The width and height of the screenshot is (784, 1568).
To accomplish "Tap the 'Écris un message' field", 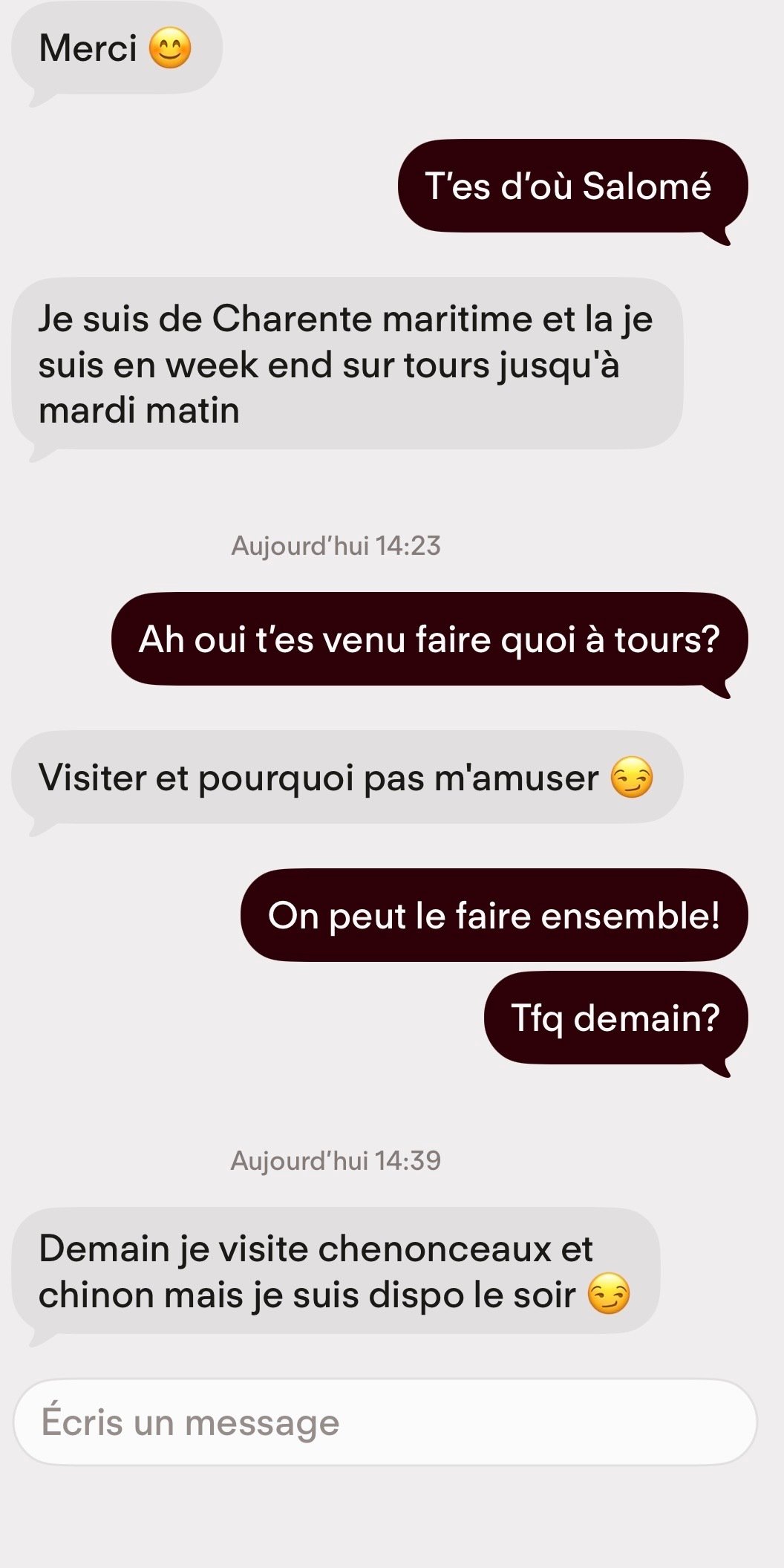I will pos(385,1422).
